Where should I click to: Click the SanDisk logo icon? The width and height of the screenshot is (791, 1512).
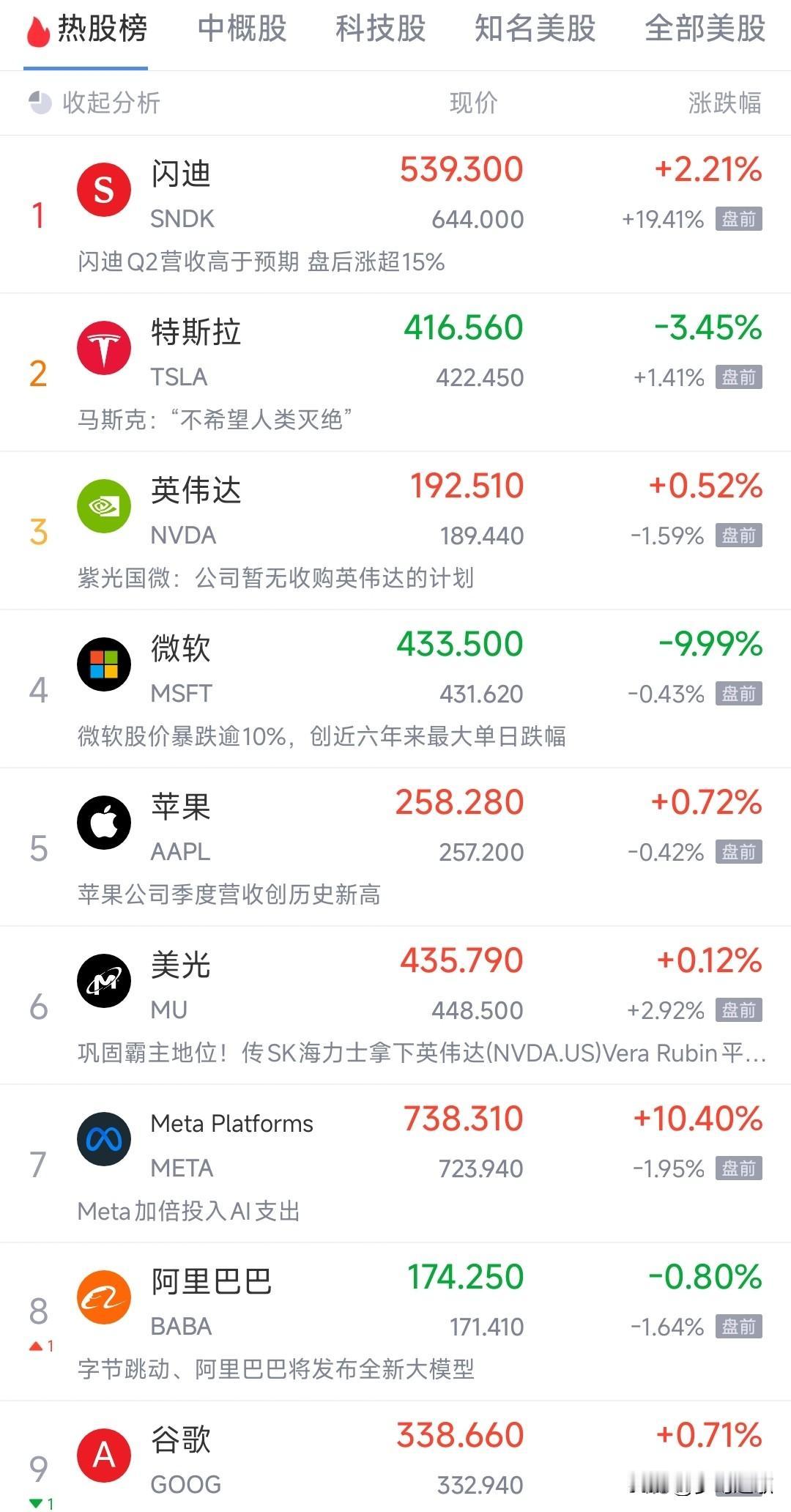click(104, 189)
